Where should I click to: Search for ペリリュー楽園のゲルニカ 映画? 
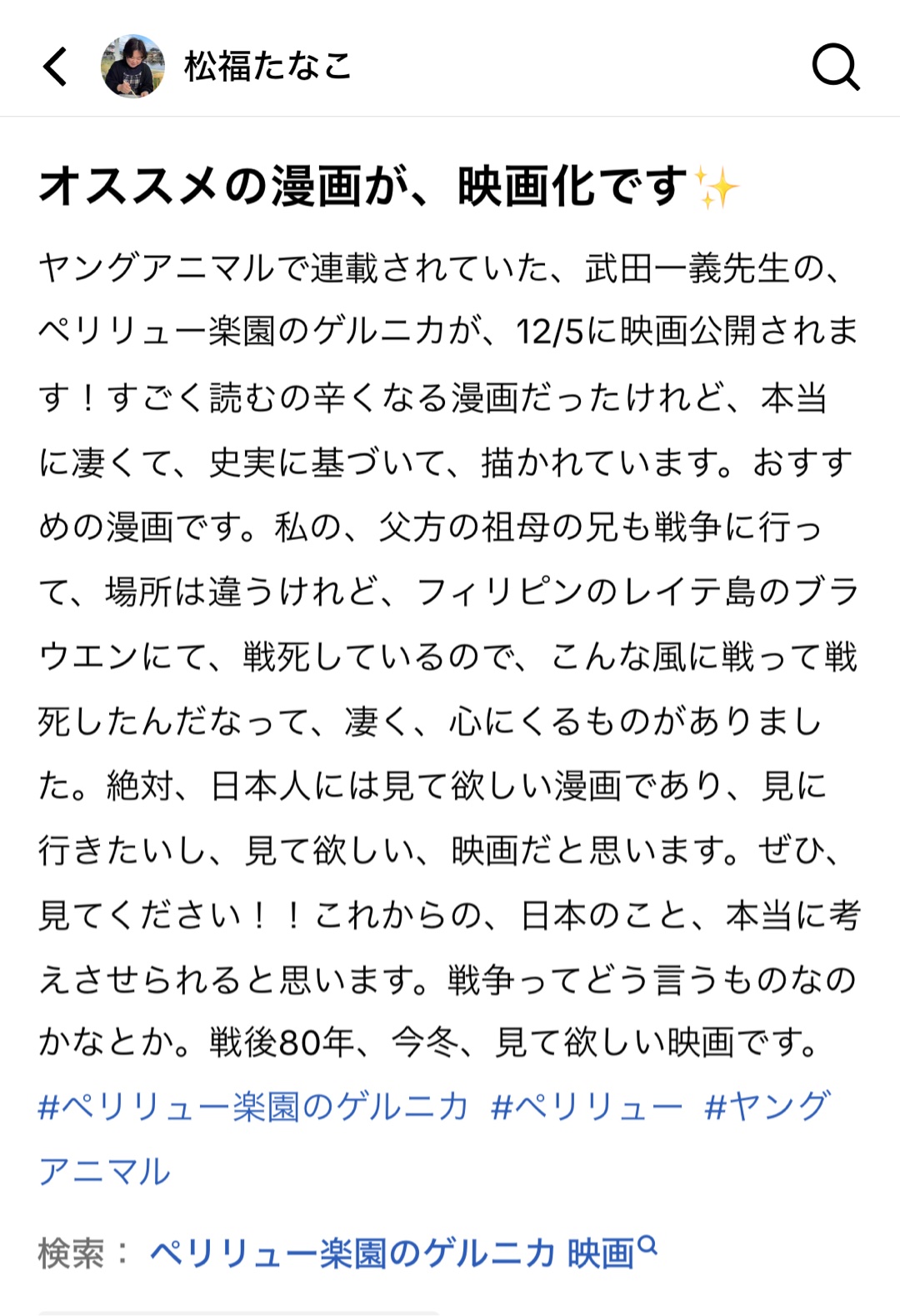403,1253
